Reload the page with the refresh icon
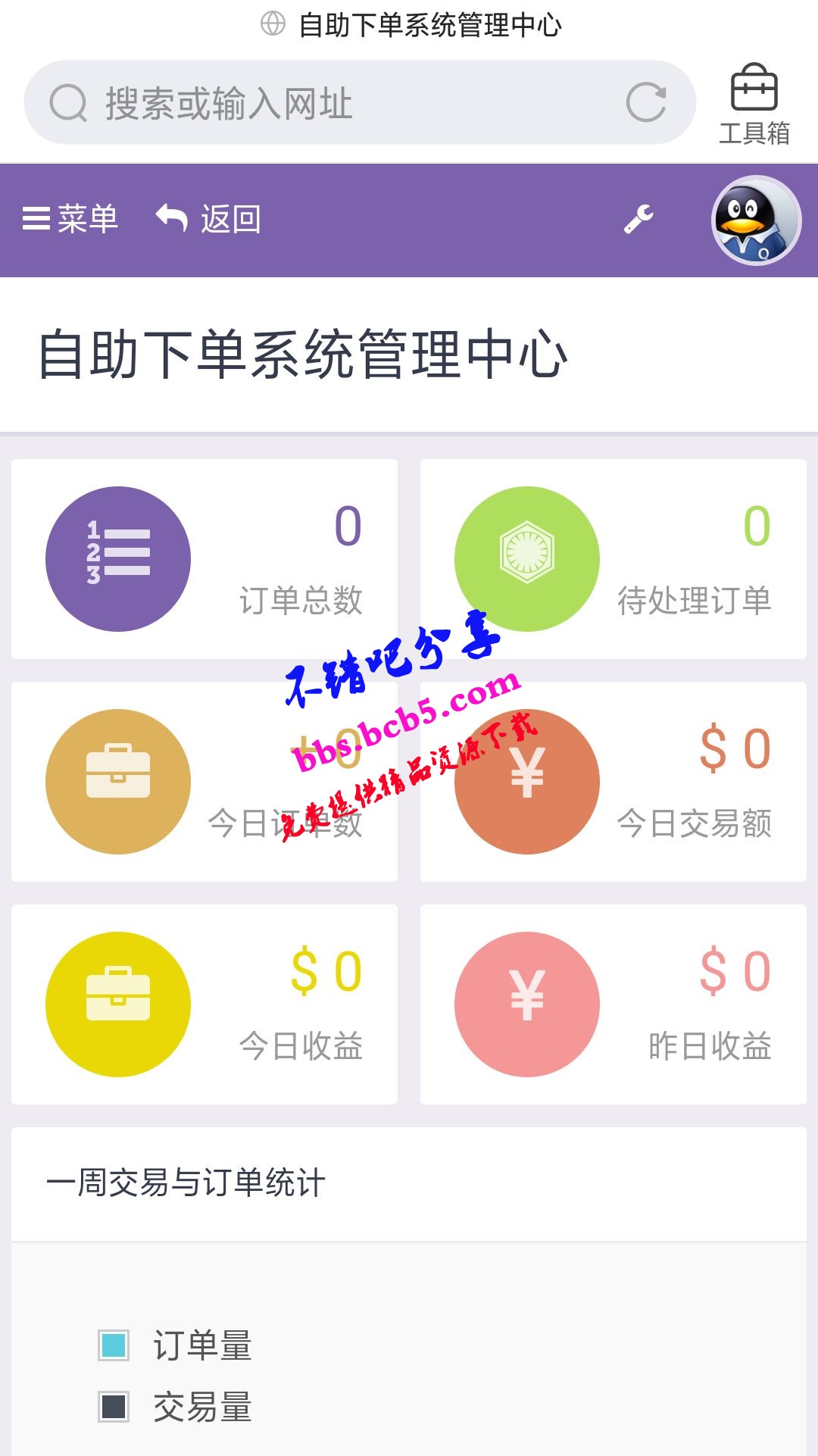The width and height of the screenshot is (818, 1456). pos(646,102)
